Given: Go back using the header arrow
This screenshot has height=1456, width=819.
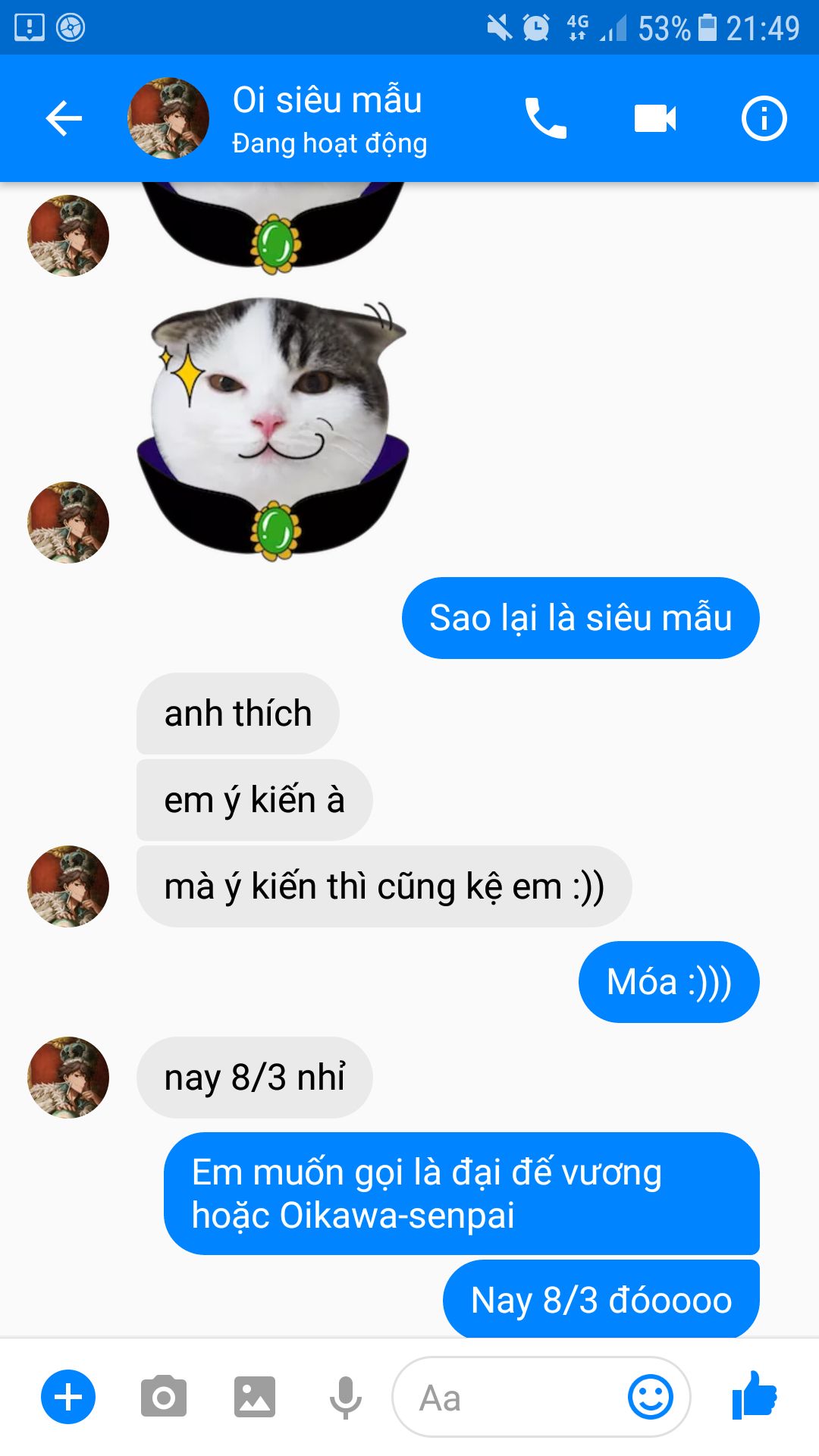Looking at the screenshot, I should tap(64, 118).
